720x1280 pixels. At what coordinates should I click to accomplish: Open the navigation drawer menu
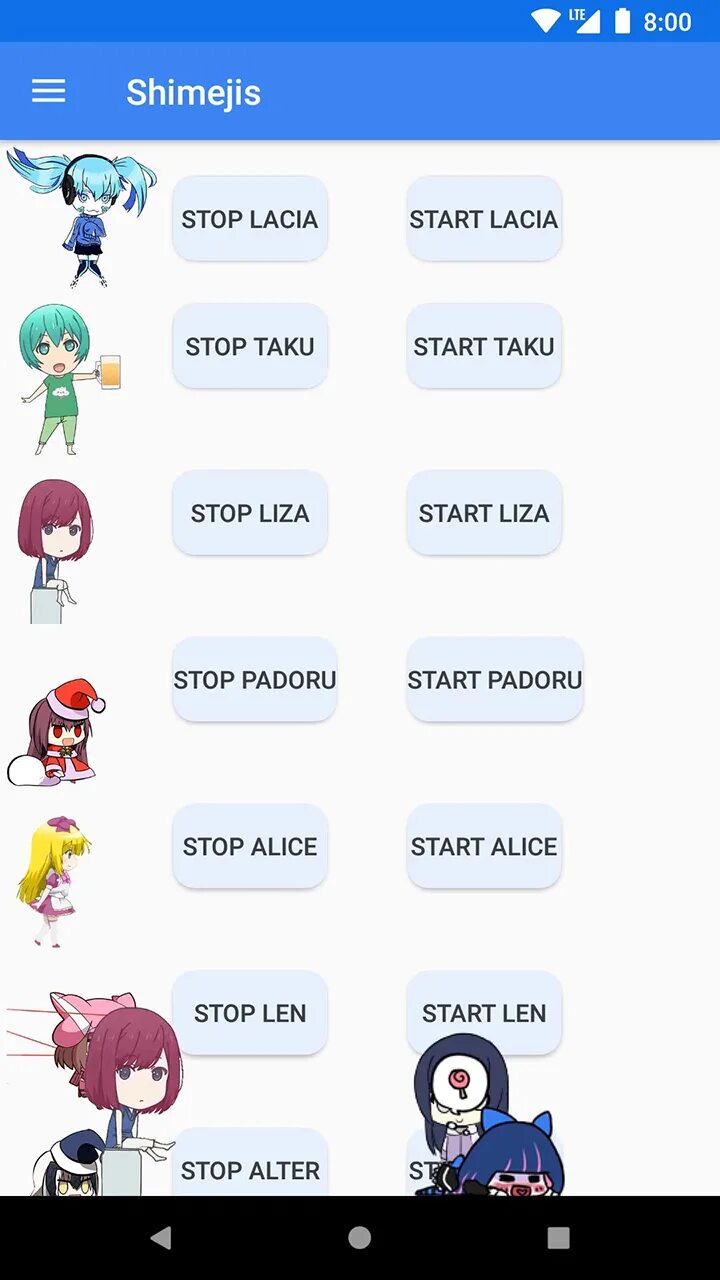pyautogui.click(x=48, y=91)
